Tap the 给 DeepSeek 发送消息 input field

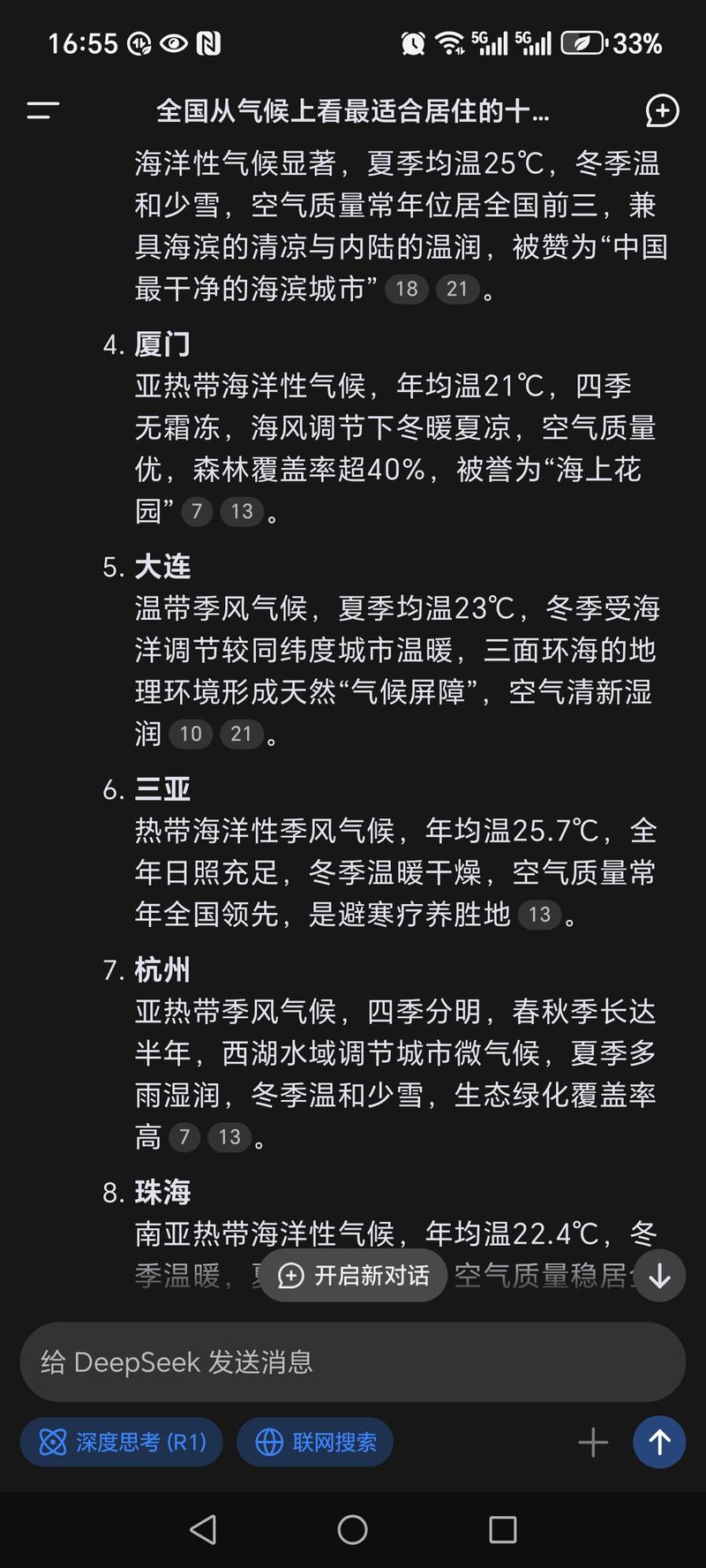coord(353,1361)
